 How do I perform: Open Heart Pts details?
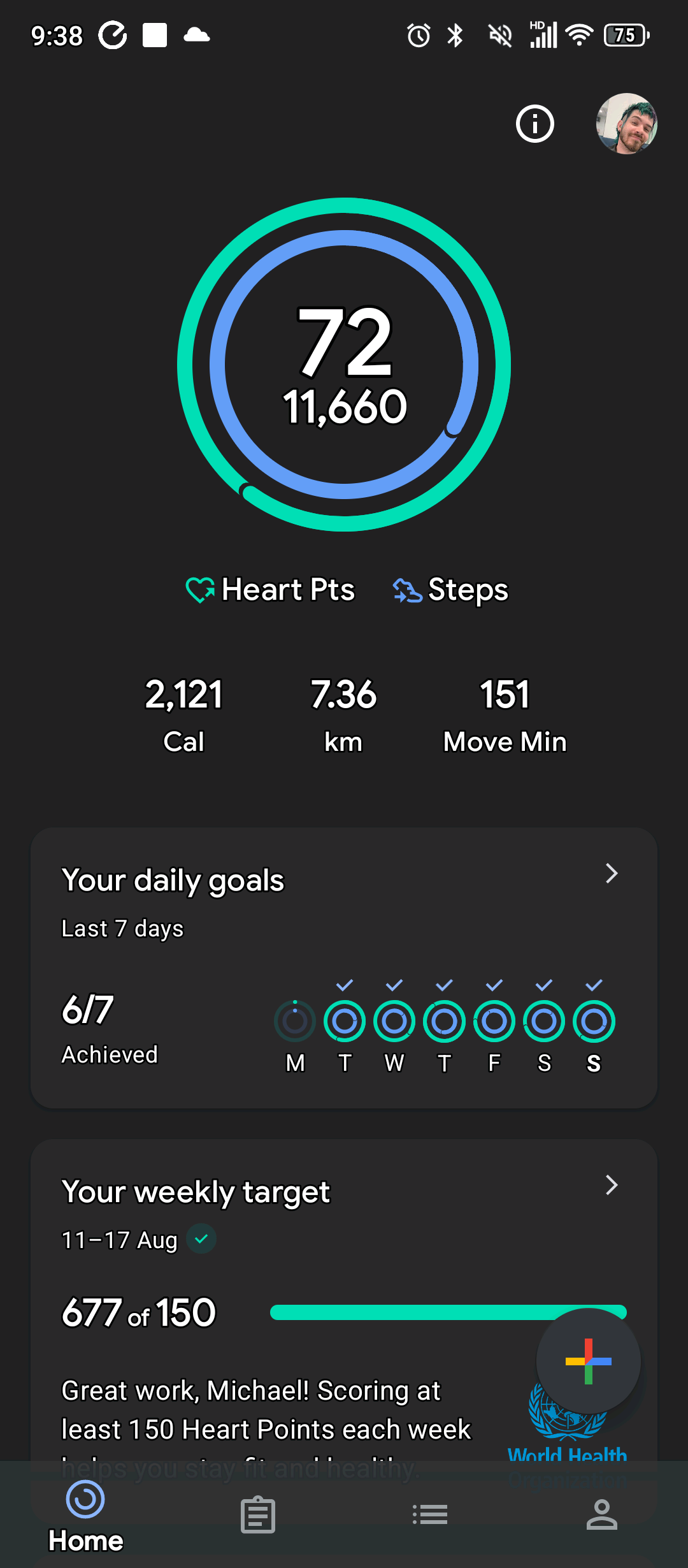click(x=270, y=590)
